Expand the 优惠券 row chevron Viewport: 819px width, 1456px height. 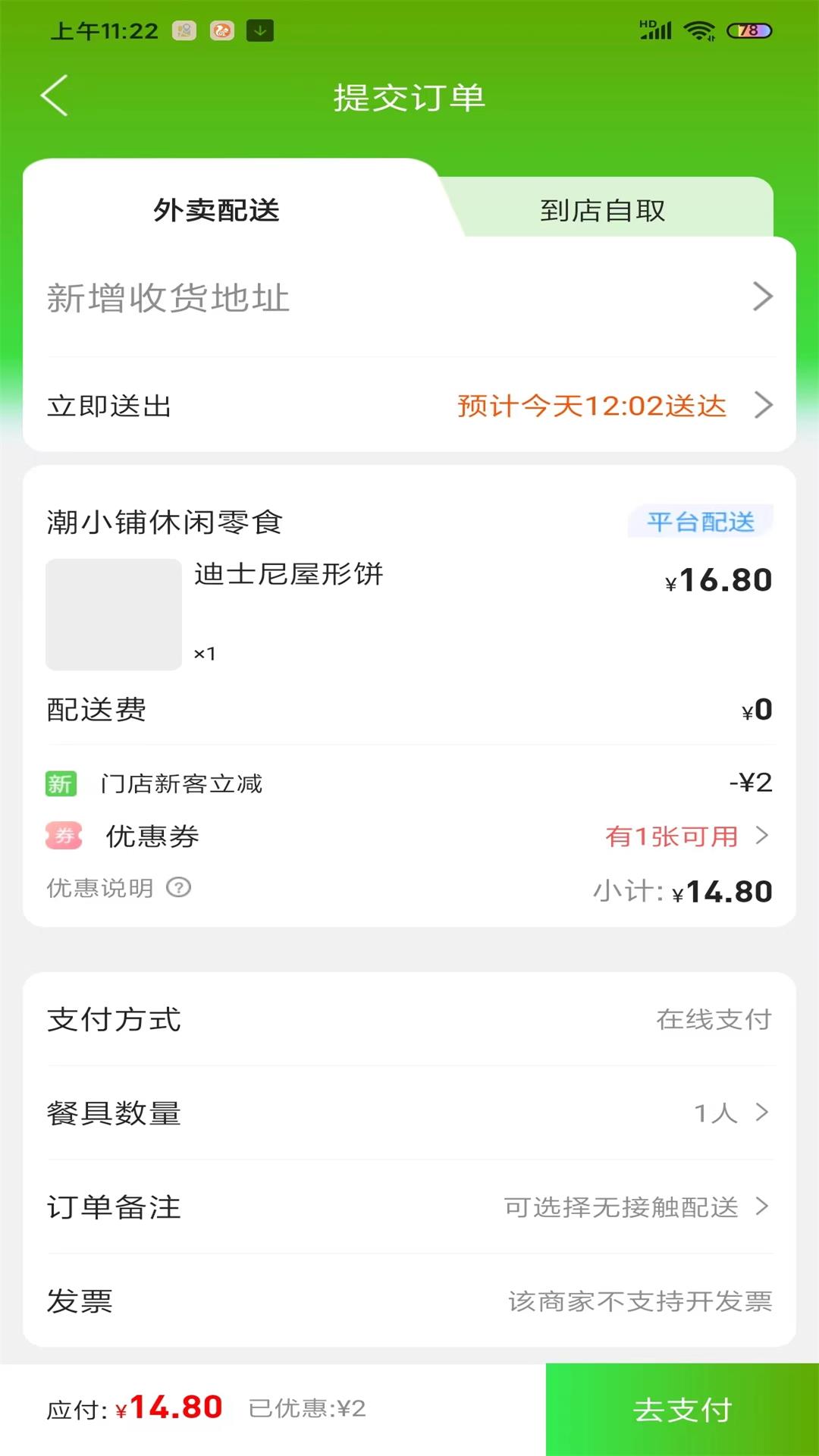click(764, 836)
